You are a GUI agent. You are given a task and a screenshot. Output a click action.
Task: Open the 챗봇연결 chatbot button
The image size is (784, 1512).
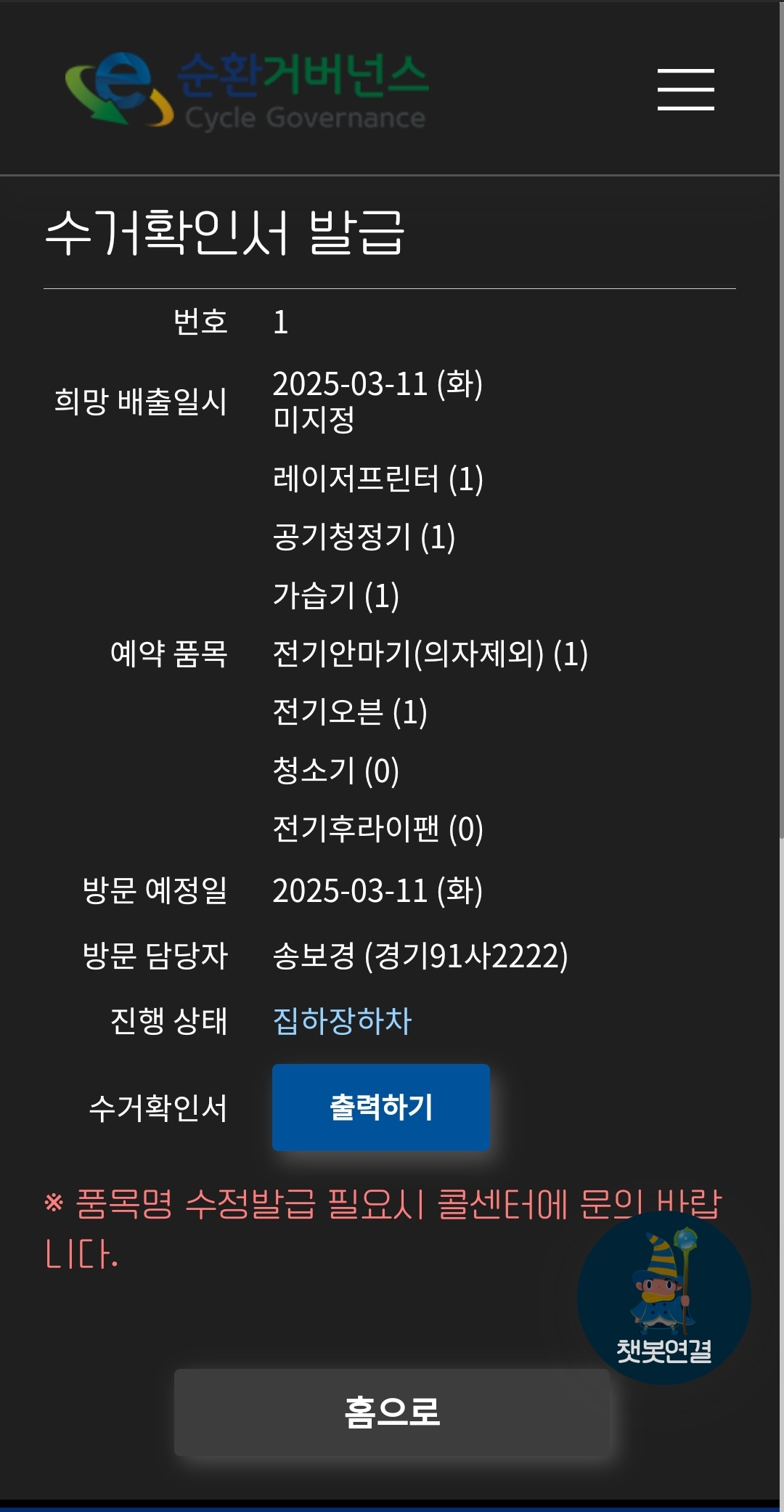coord(663,1297)
